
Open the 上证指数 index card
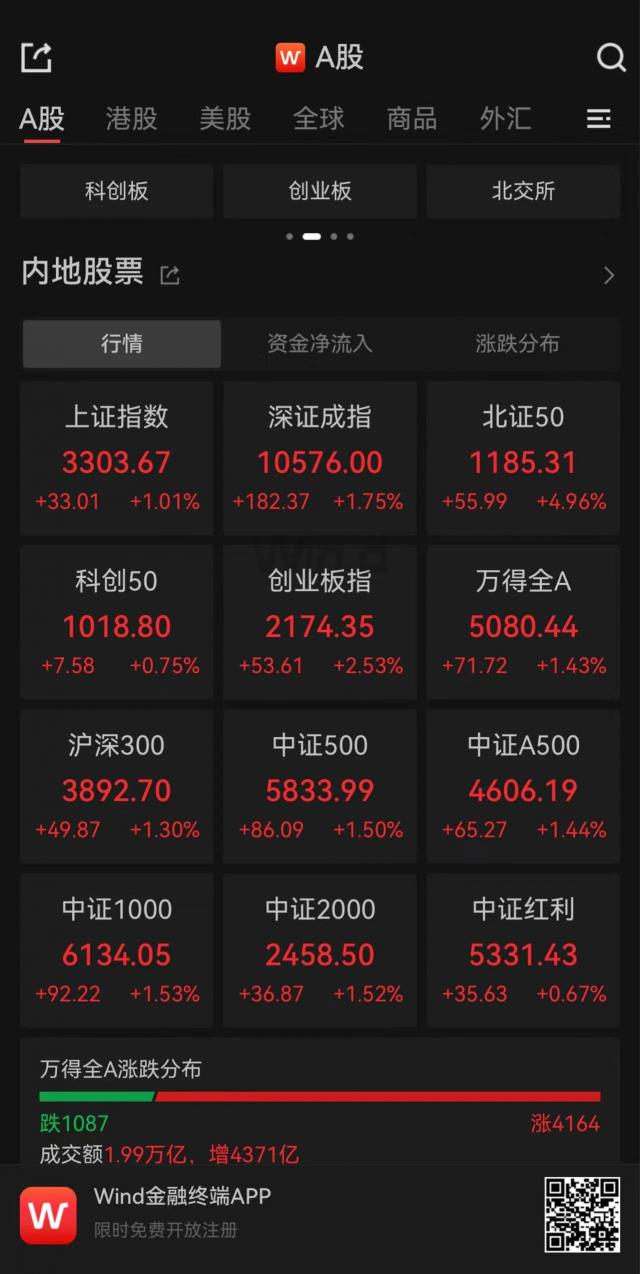coord(117,458)
